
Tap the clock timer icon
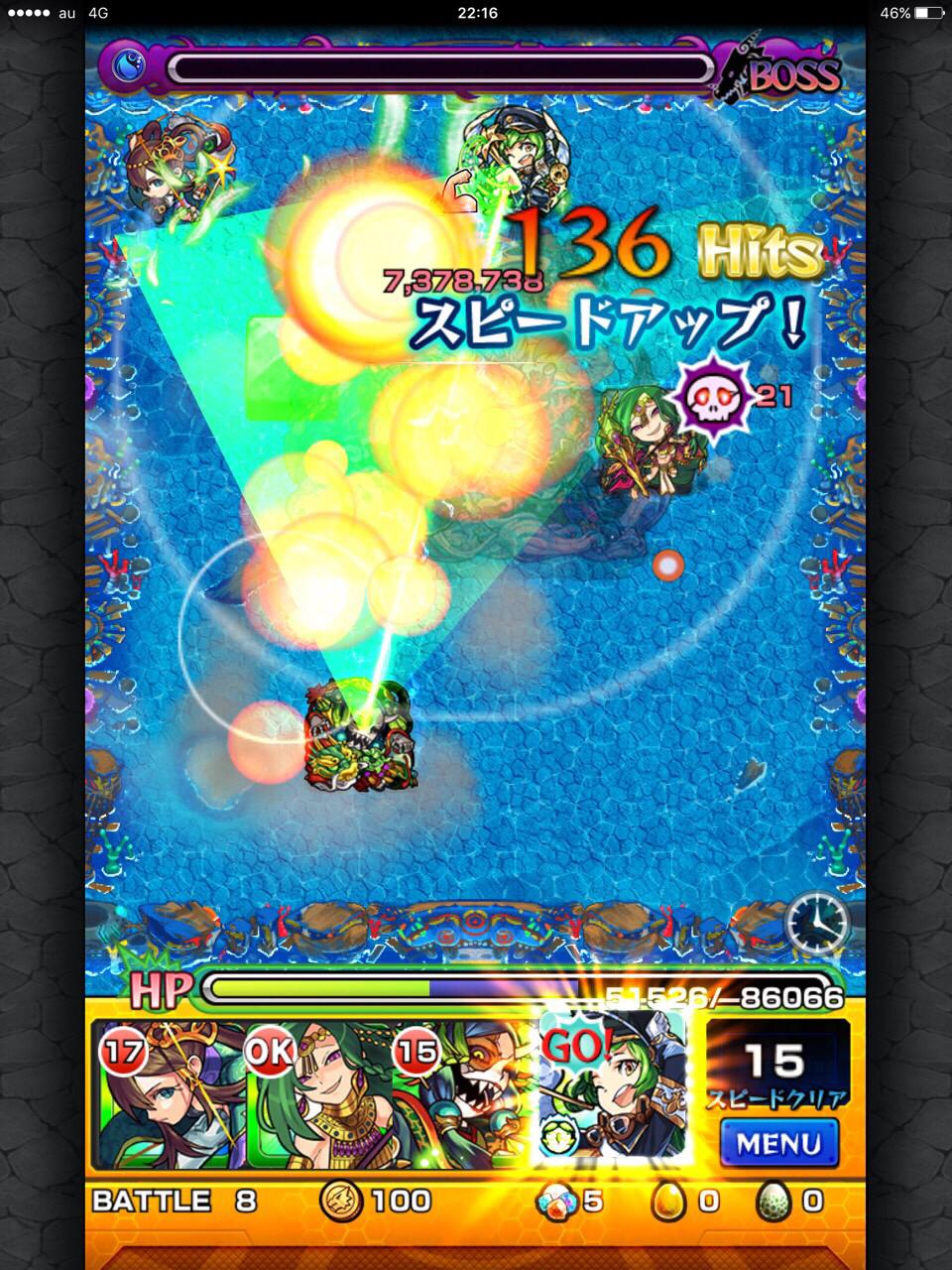pyautogui.click(x=816, y=924)
